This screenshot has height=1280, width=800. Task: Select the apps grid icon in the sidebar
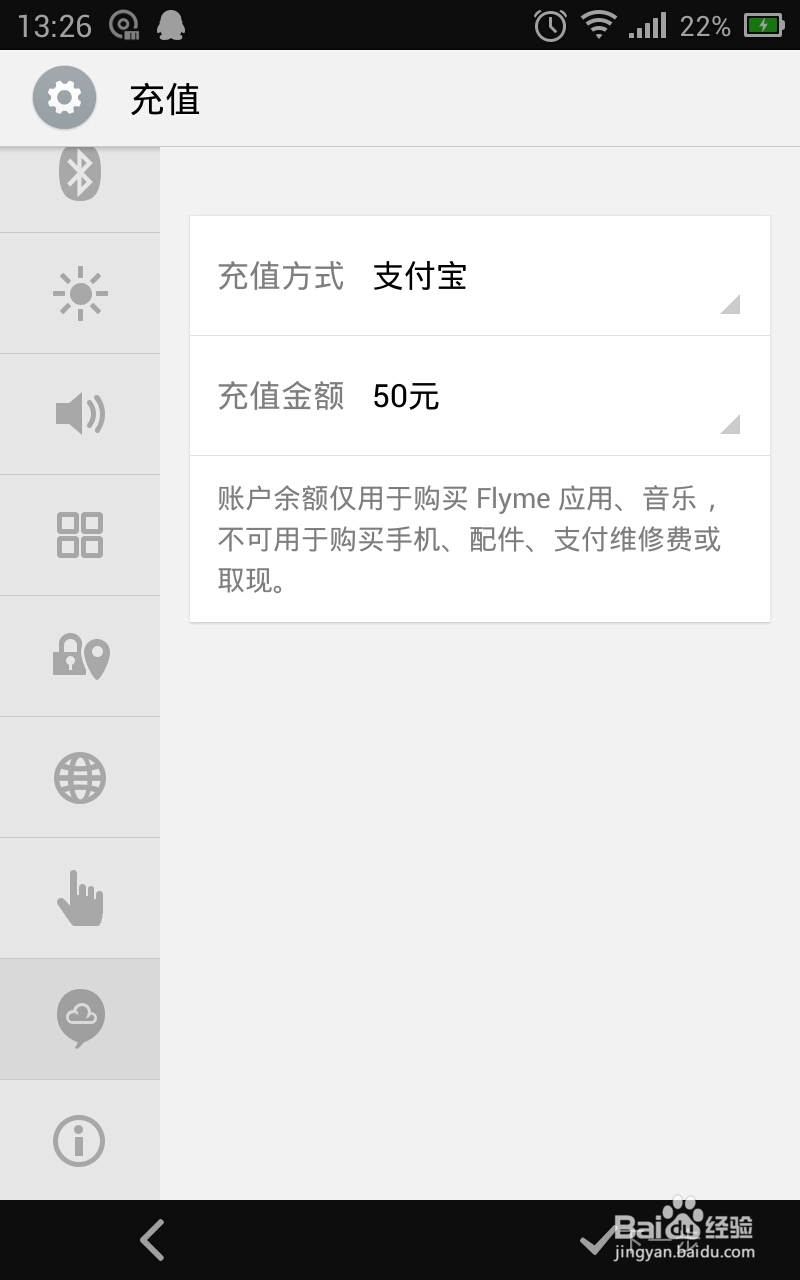pyautogui.click(x=80, y=535)
